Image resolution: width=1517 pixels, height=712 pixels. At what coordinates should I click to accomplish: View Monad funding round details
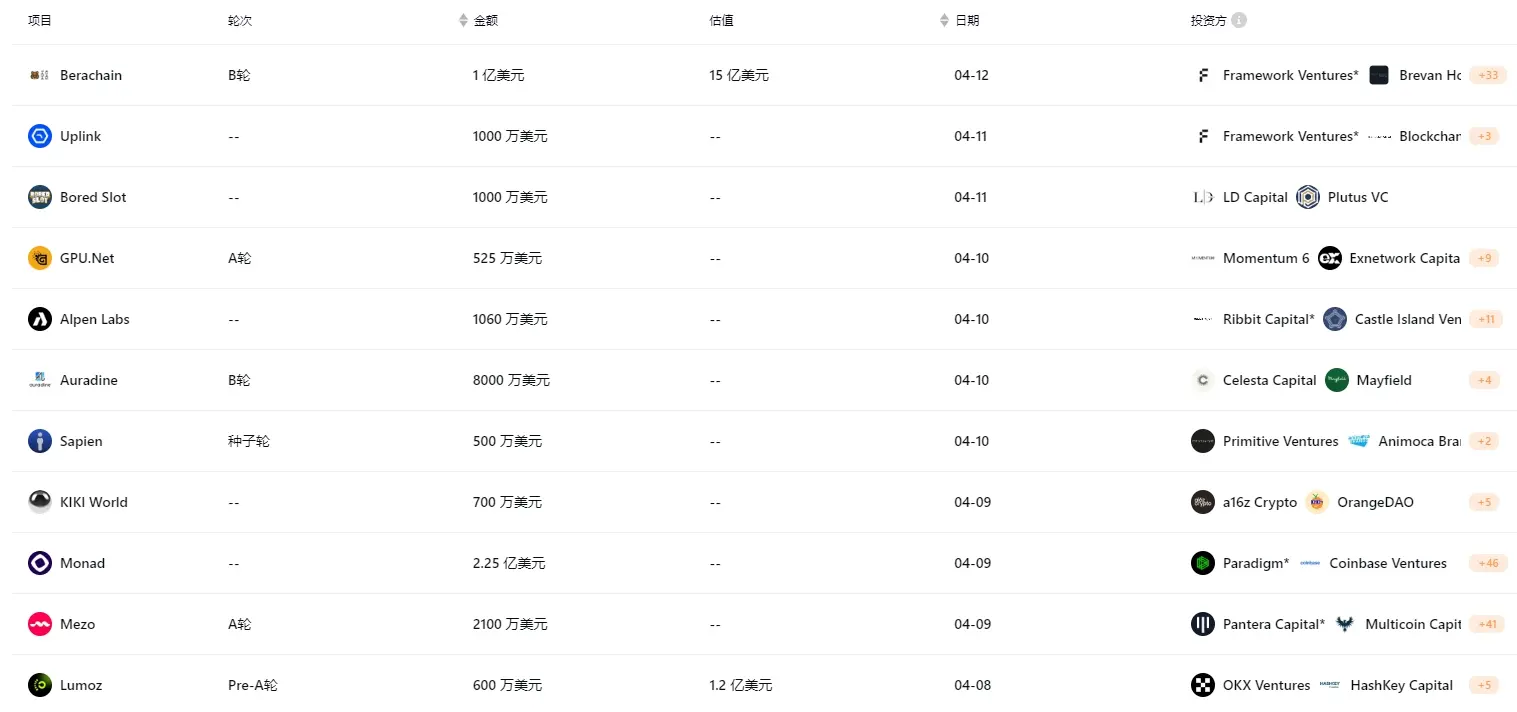pyautogui.click(x=82, y=564)
